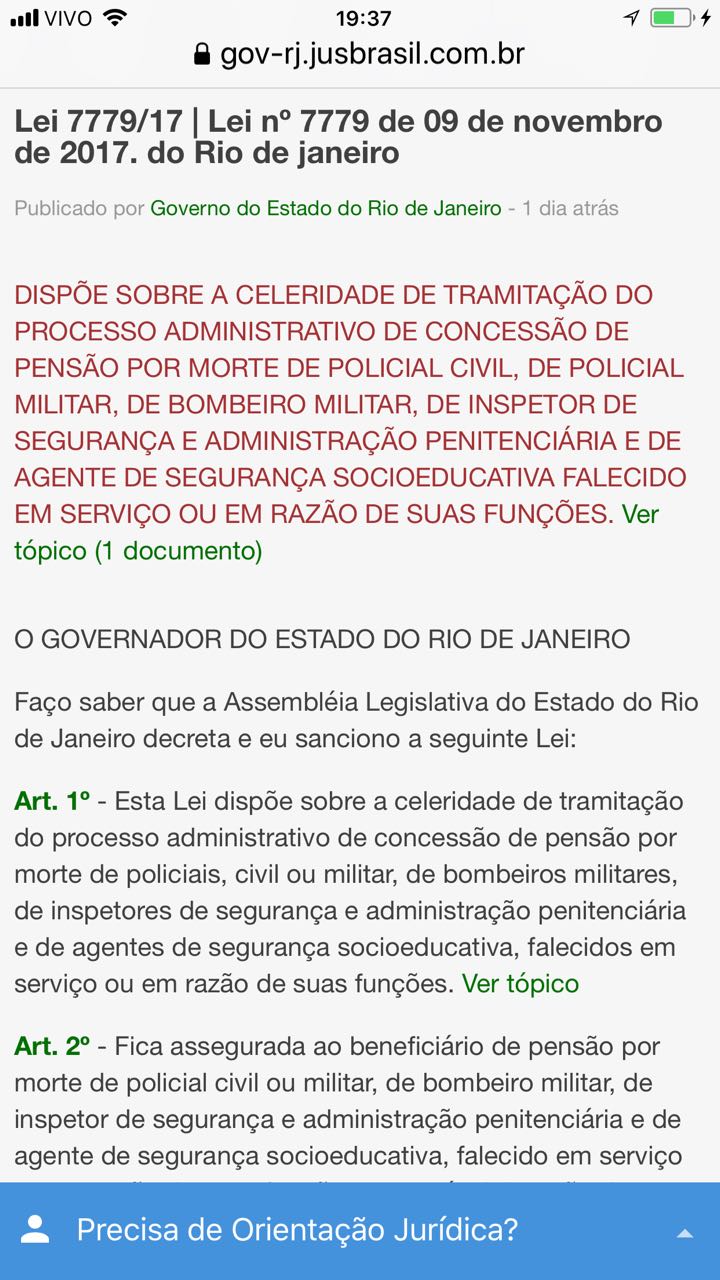Expand 'Precisa de Orientação Jurídica?' banner

(360, 1231)
